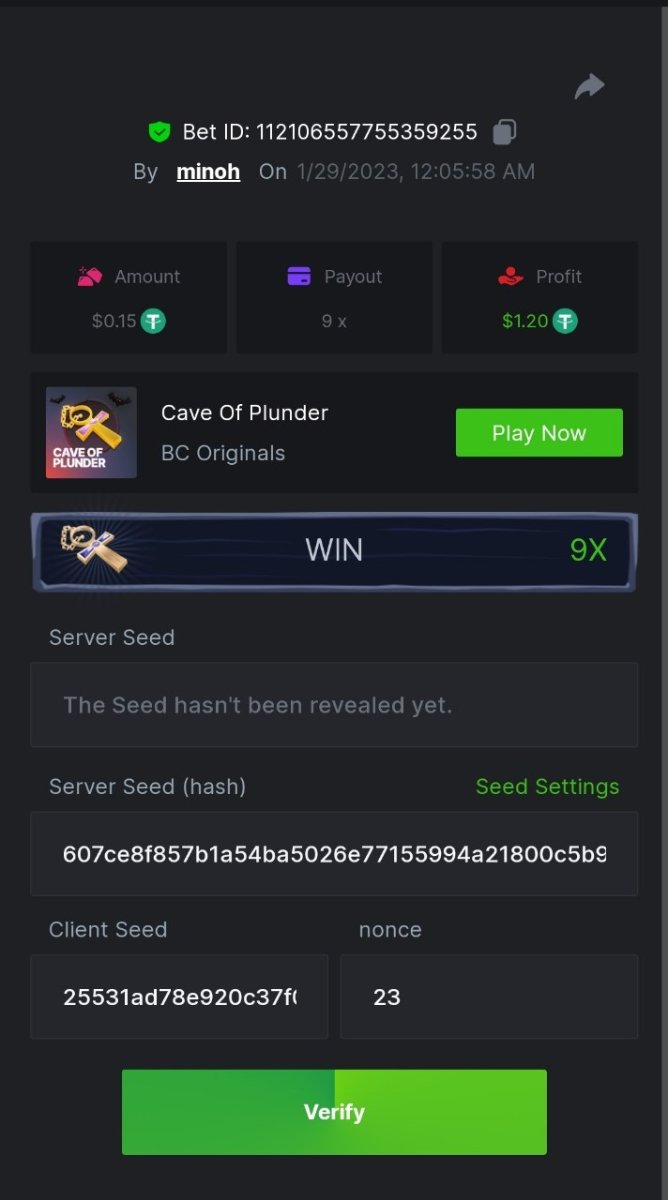Tap the nonce field
668x1200 pixels.
pyautogui.click(x=488, y=997)
